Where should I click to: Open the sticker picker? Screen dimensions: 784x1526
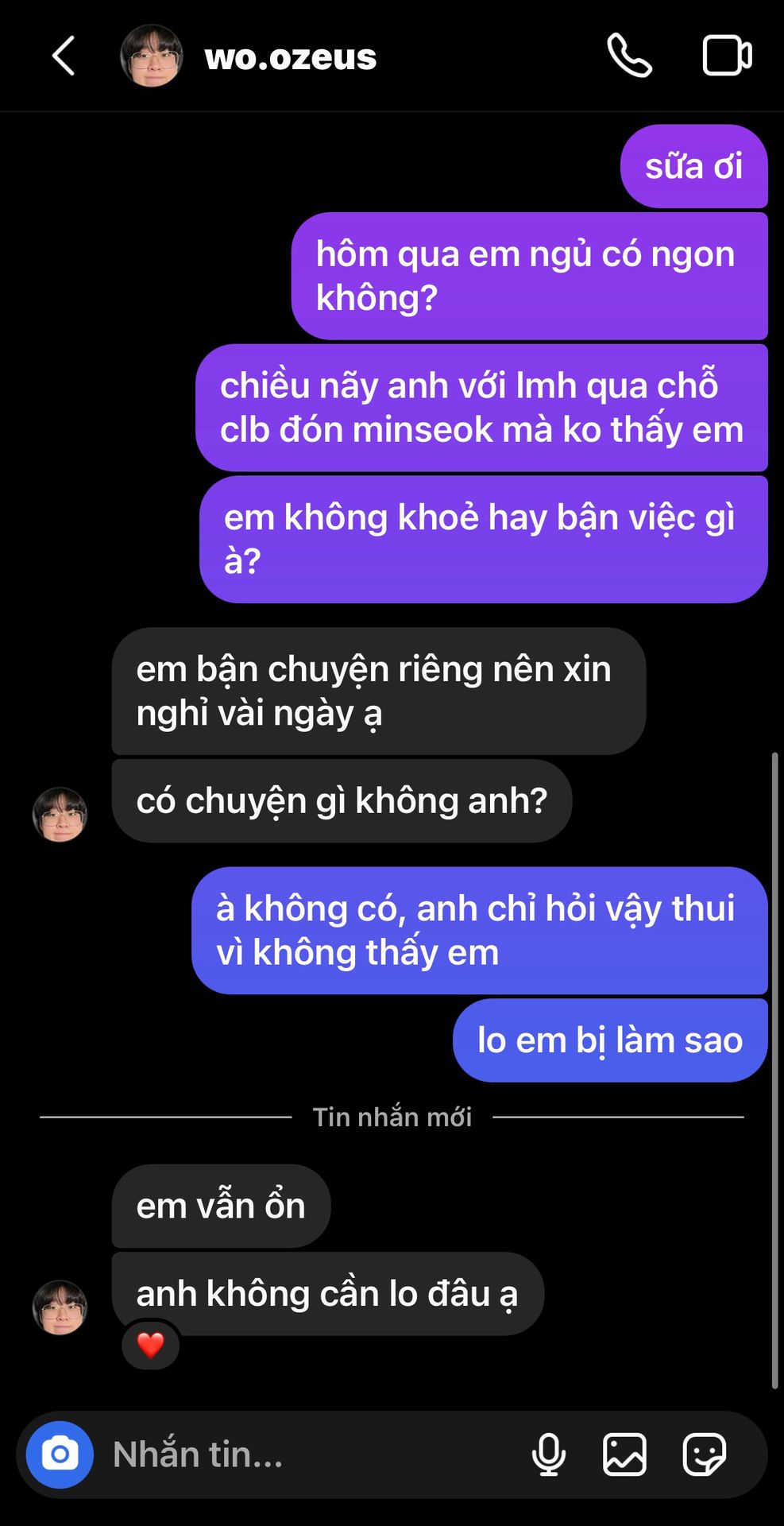704,1454
